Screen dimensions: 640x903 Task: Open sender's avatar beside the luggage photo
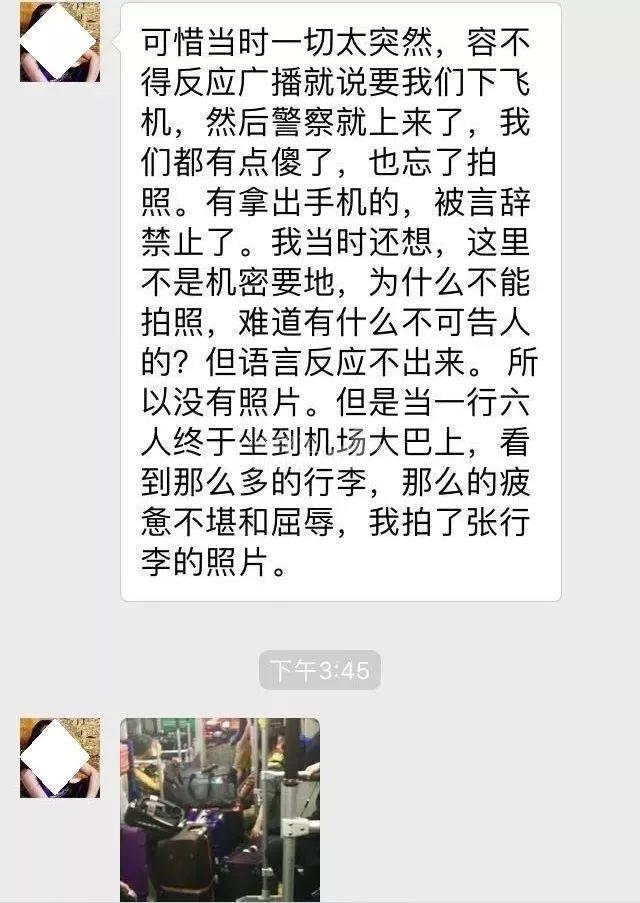60,757
